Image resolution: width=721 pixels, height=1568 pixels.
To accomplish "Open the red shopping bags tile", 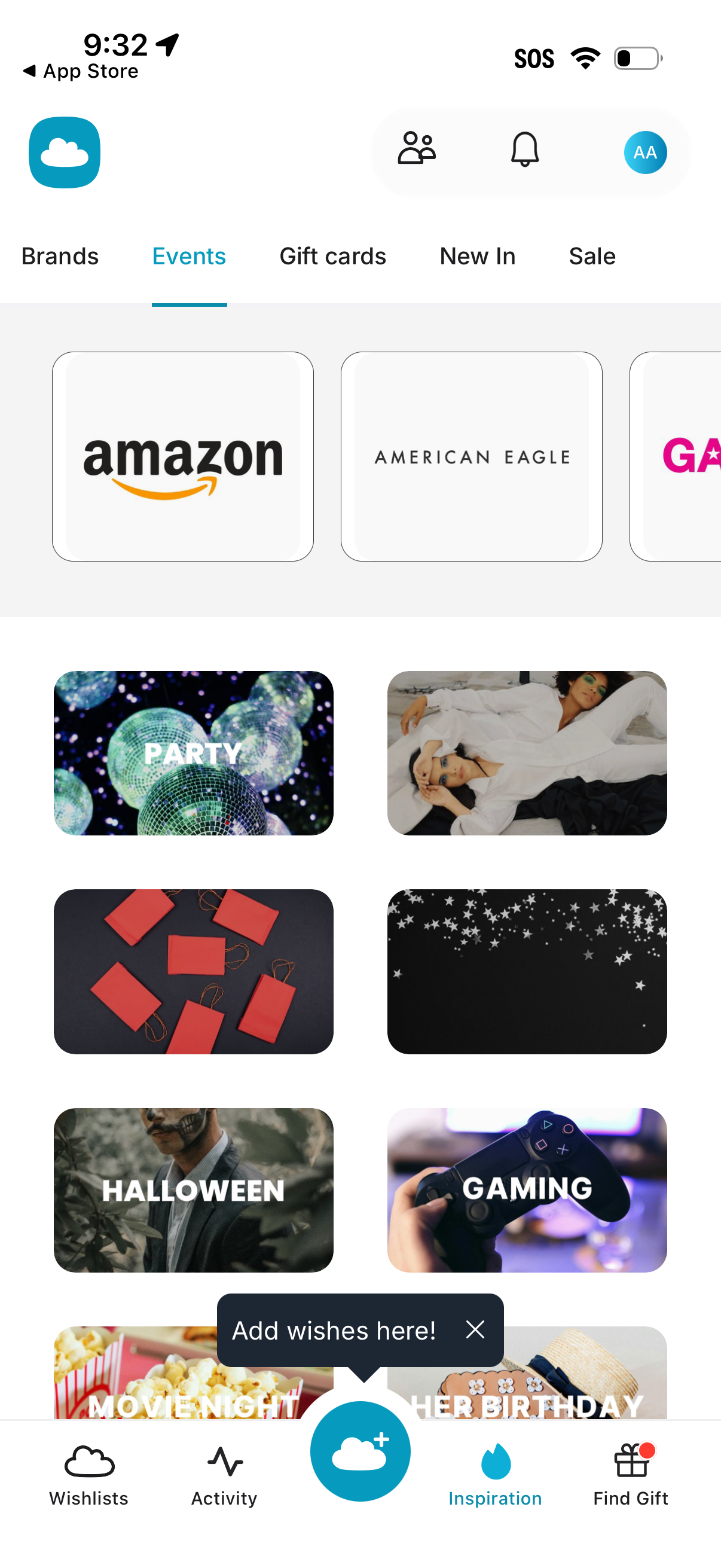I will [x=194, y=971].
